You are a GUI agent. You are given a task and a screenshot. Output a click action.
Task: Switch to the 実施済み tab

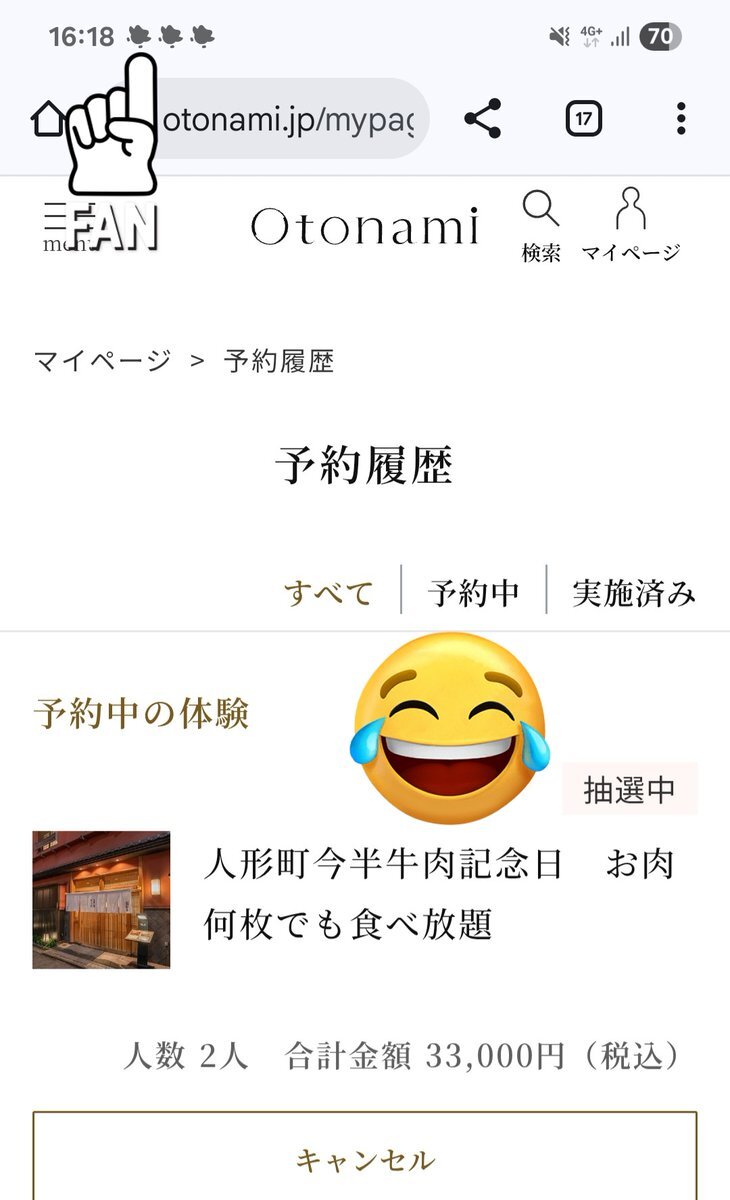(x=634, y=593)
